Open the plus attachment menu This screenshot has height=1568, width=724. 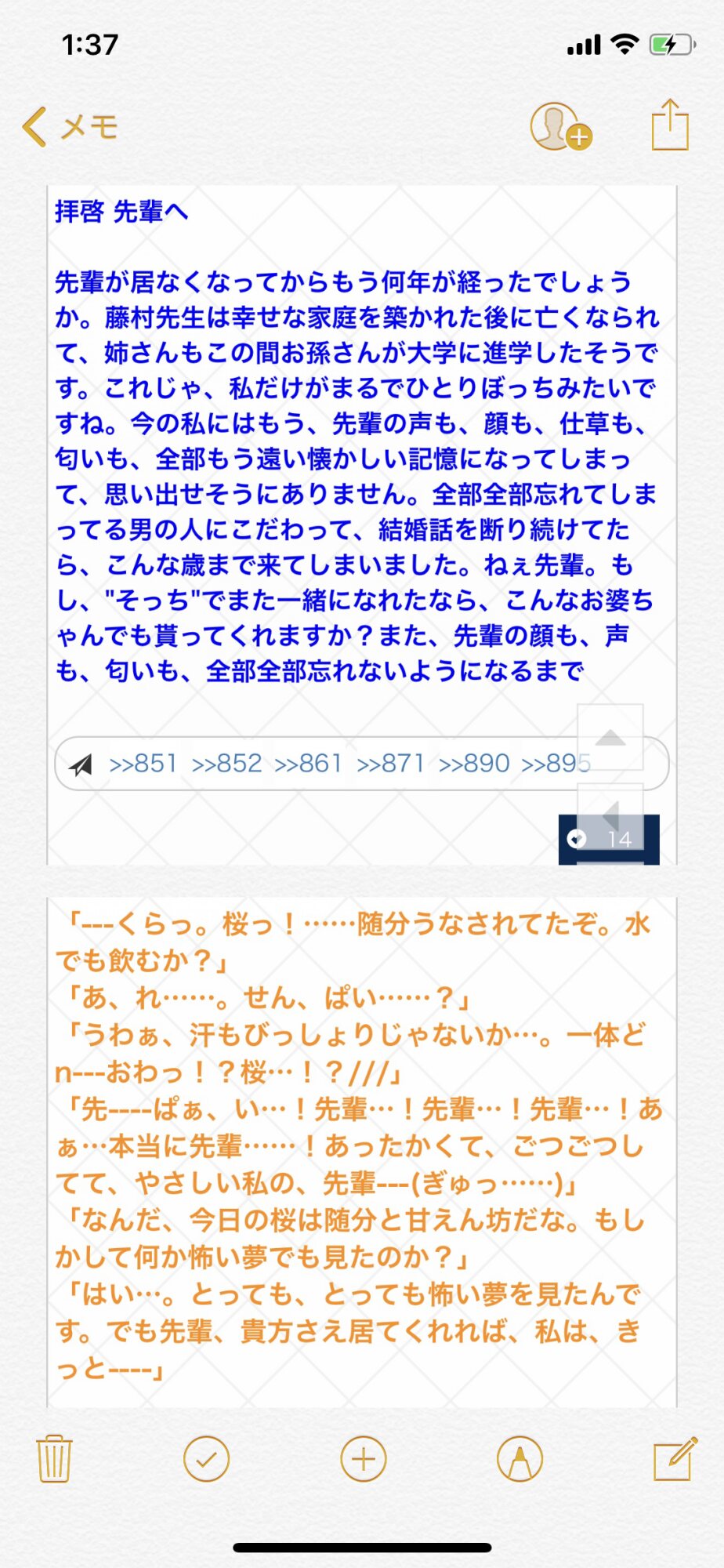click(364, 1459)
